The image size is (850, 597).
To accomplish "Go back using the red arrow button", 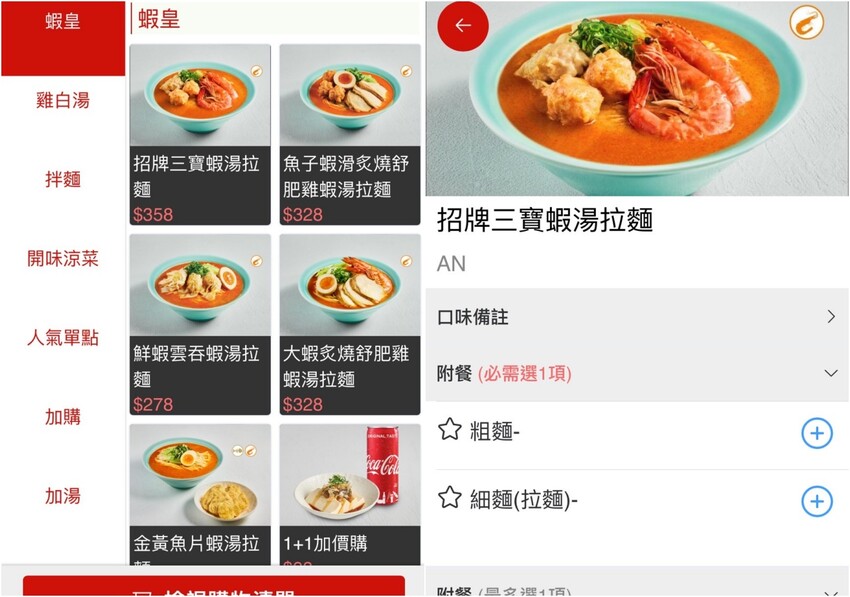I will coord(463,26).
